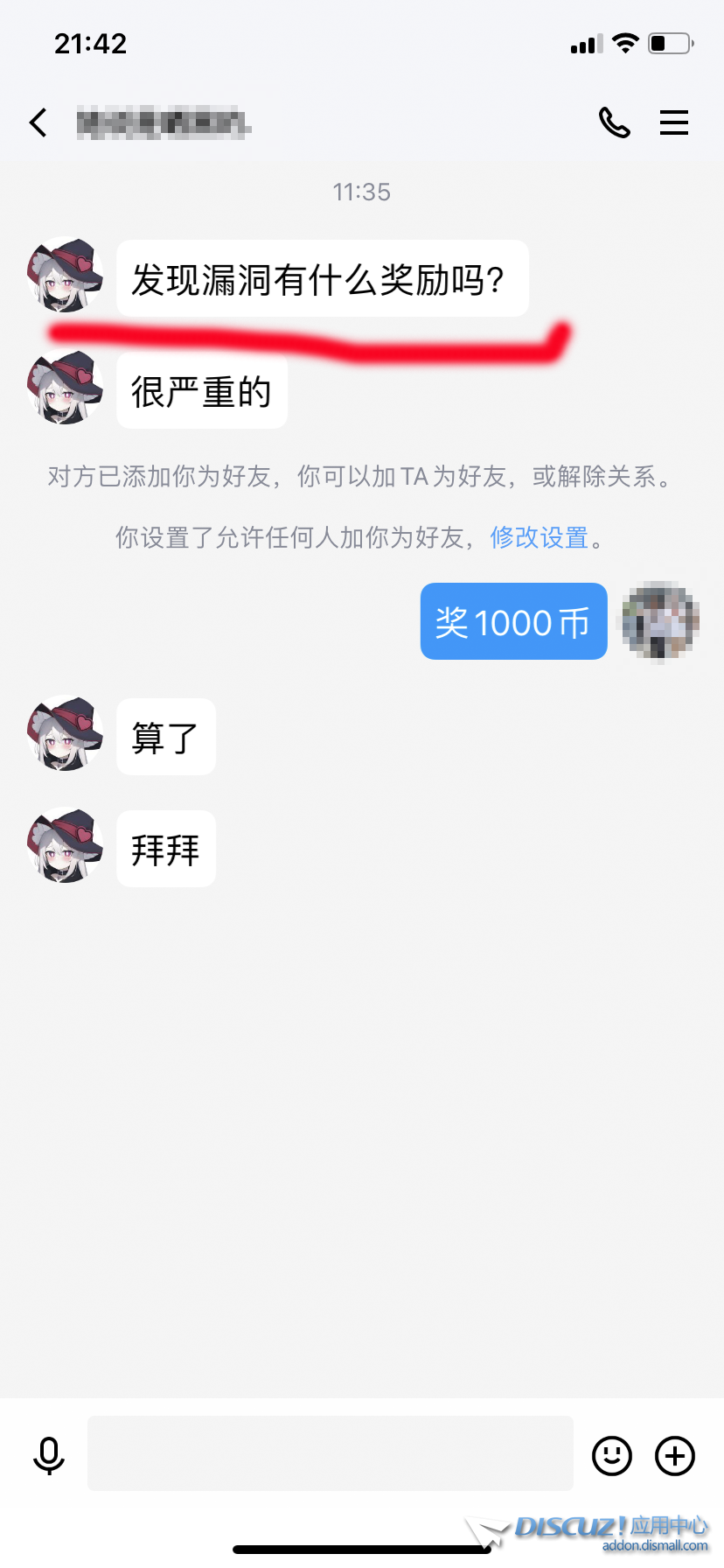Tap the 算了 message bubble
724x1568 pixels.
(165, 736)
